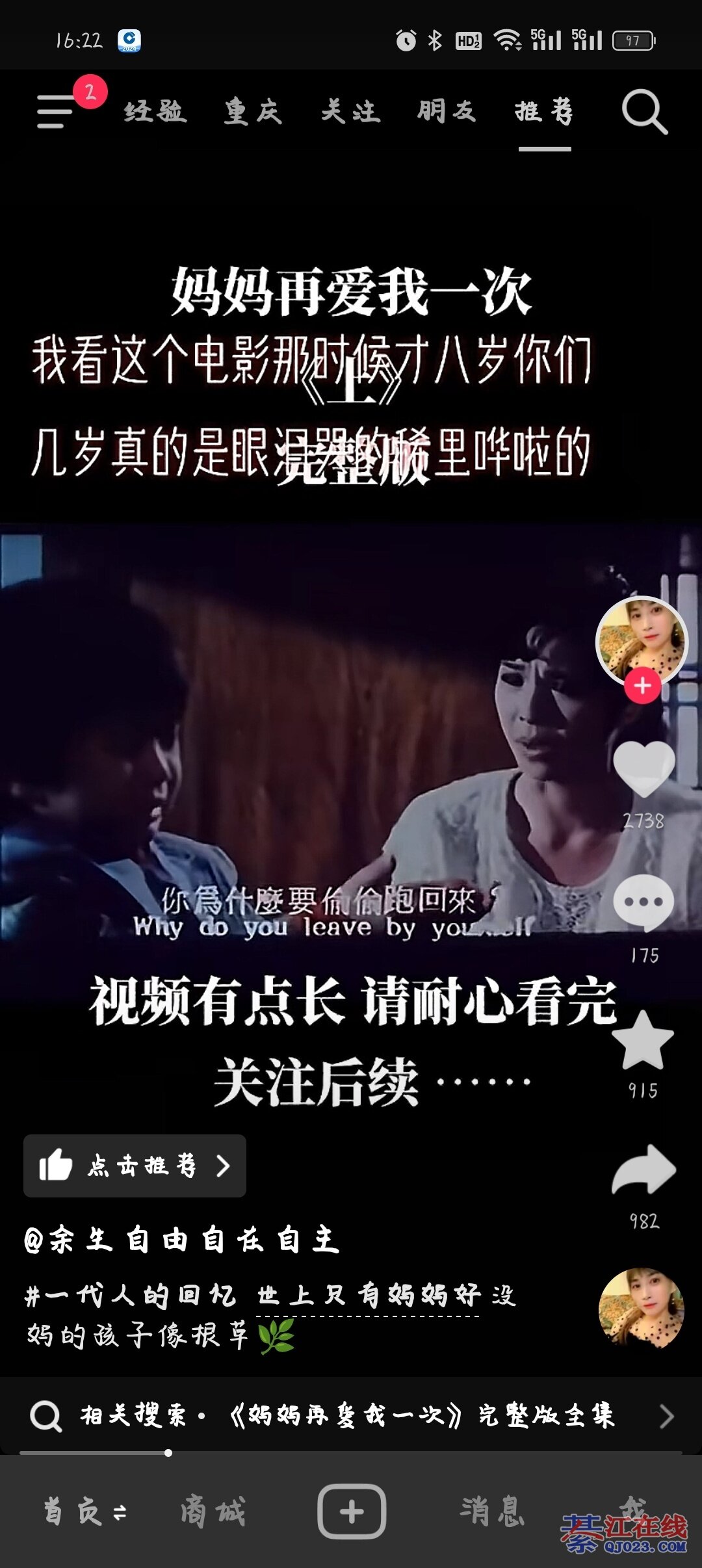Add the video to favorites with the star
Viewport: 702px width, 1568px height.
coord(643,1041)
